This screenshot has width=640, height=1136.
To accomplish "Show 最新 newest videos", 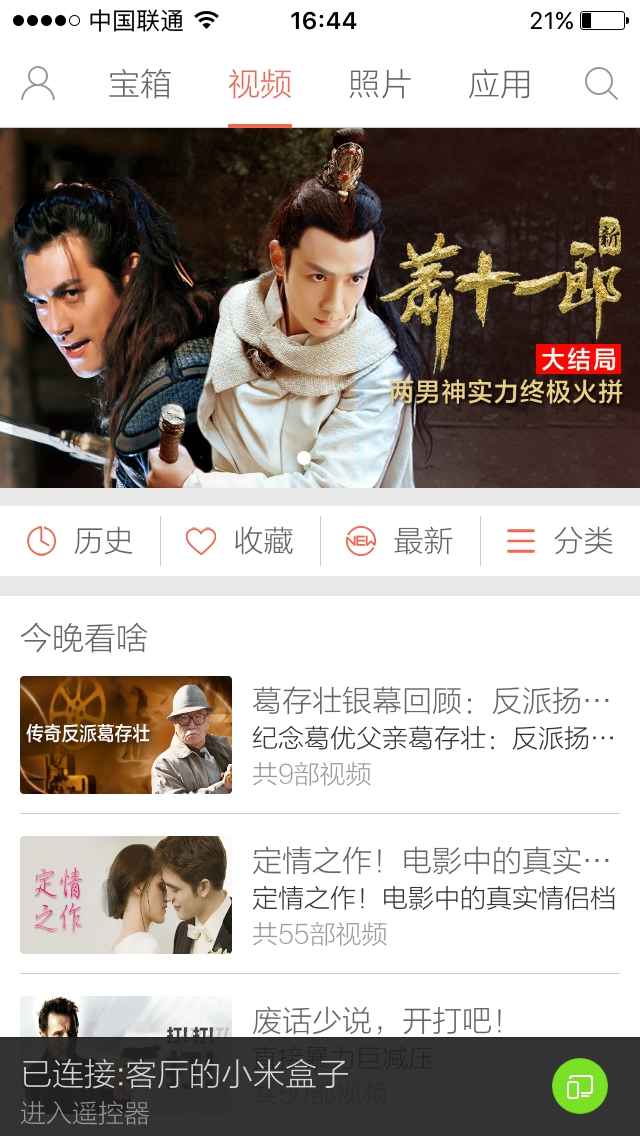I will click(400, 542).
